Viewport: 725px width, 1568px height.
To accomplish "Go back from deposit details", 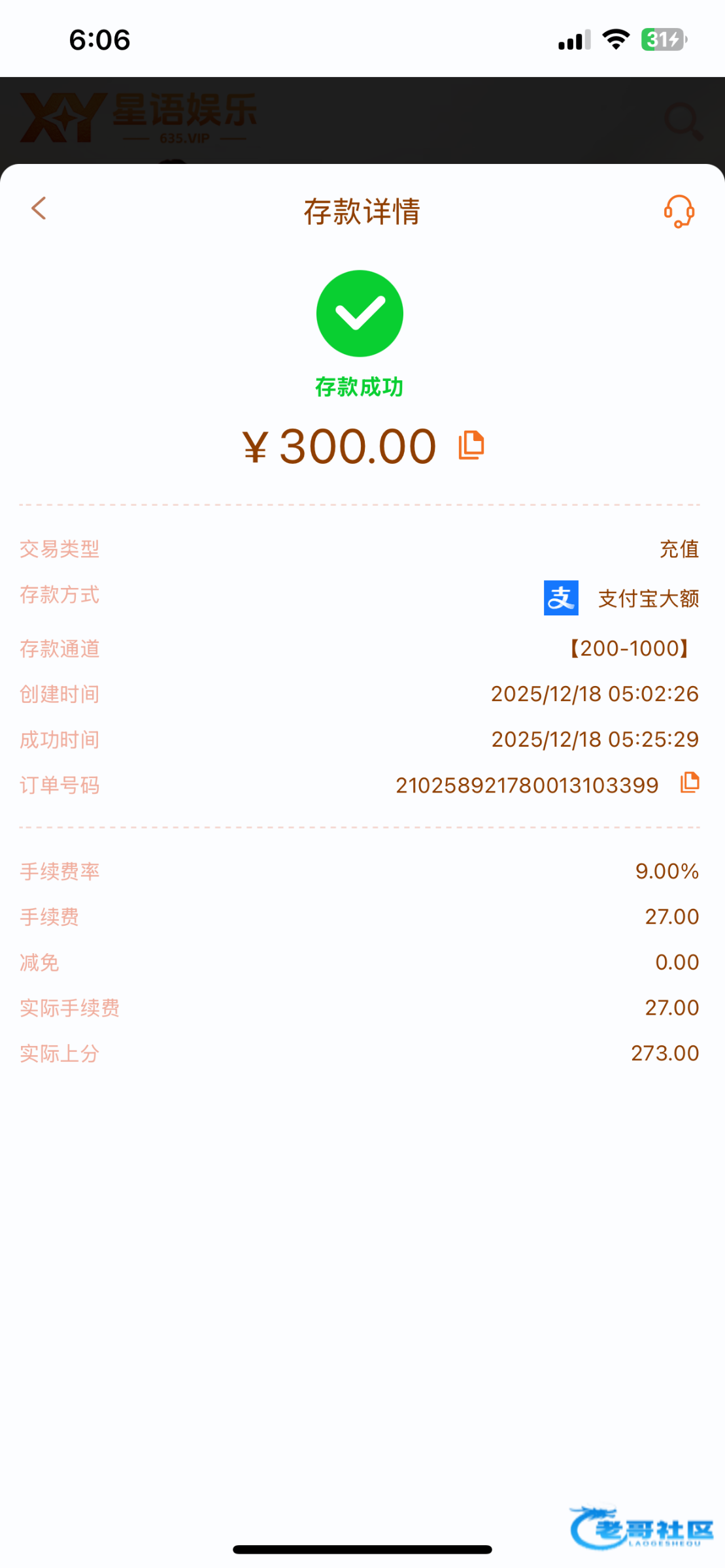I will tap(39, 209).
